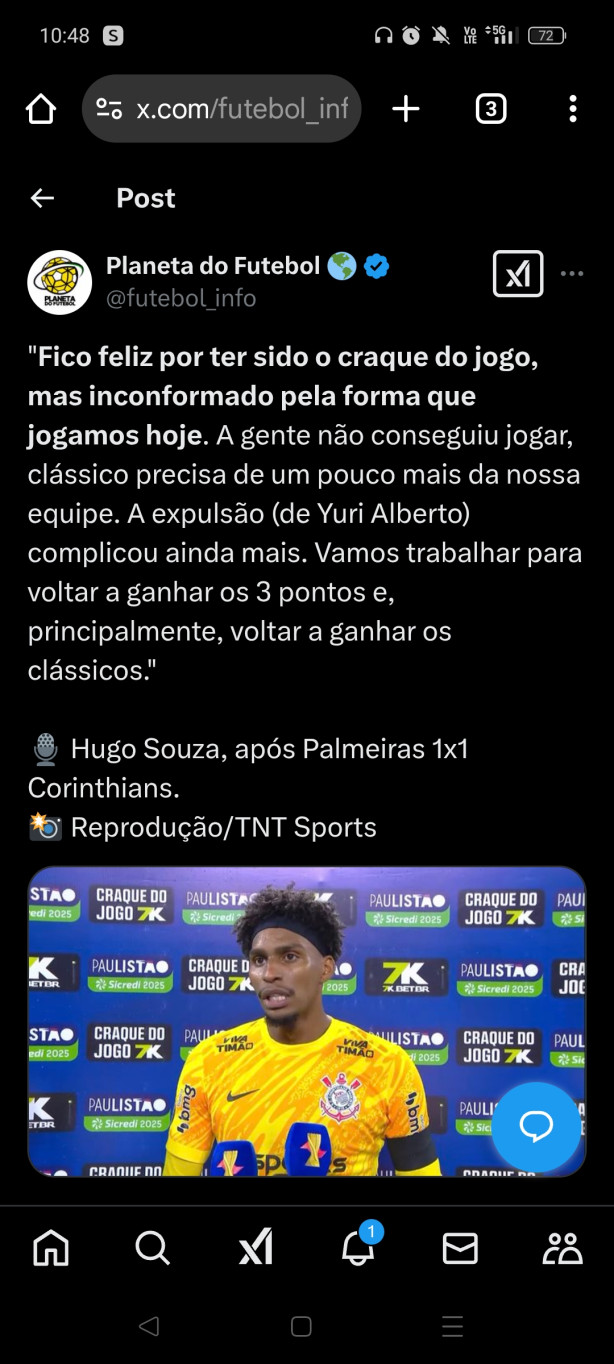Image resolution: width=614 pixels, height=1364 pixels.
Task: Open a new browser tab
Action: 405,109
